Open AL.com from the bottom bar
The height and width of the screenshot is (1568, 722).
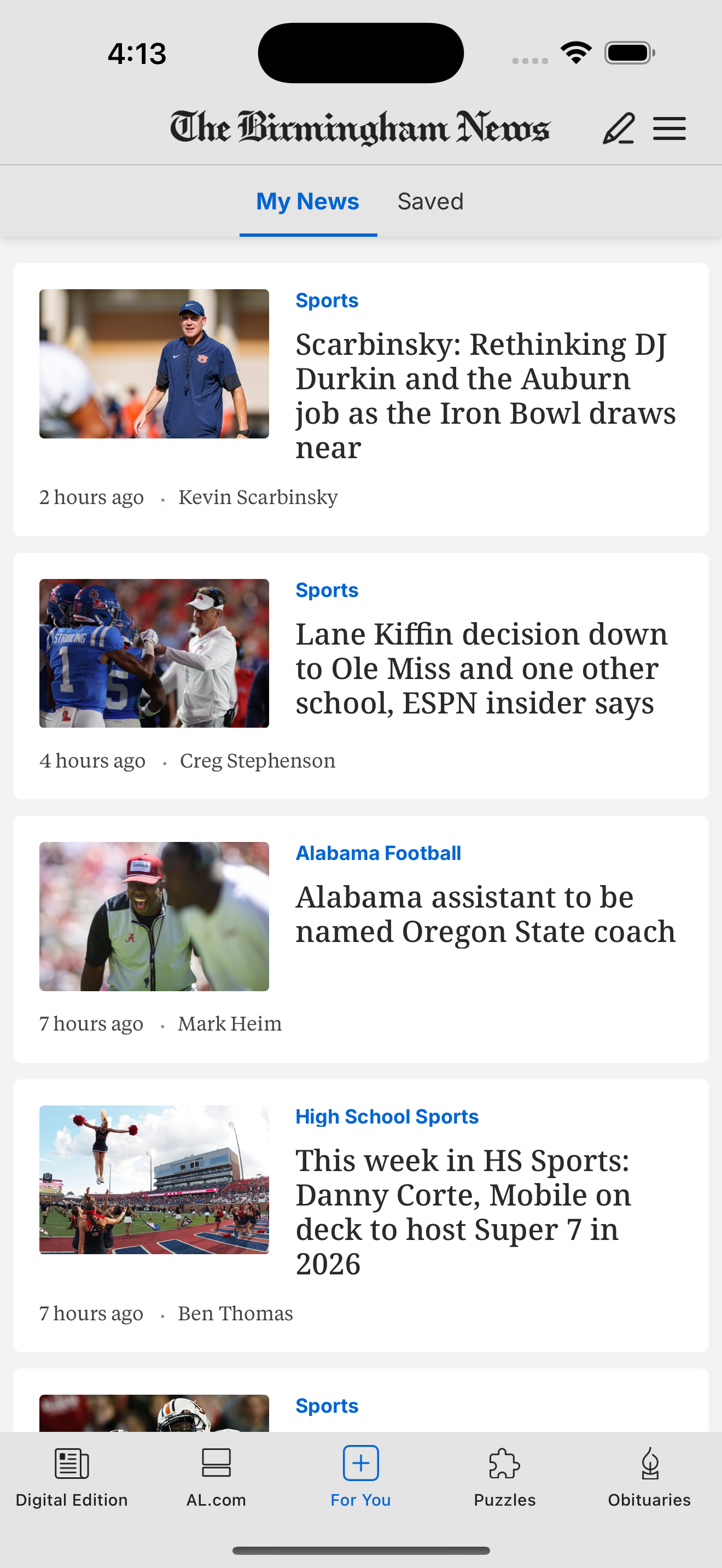click(x=216, y=1464)
